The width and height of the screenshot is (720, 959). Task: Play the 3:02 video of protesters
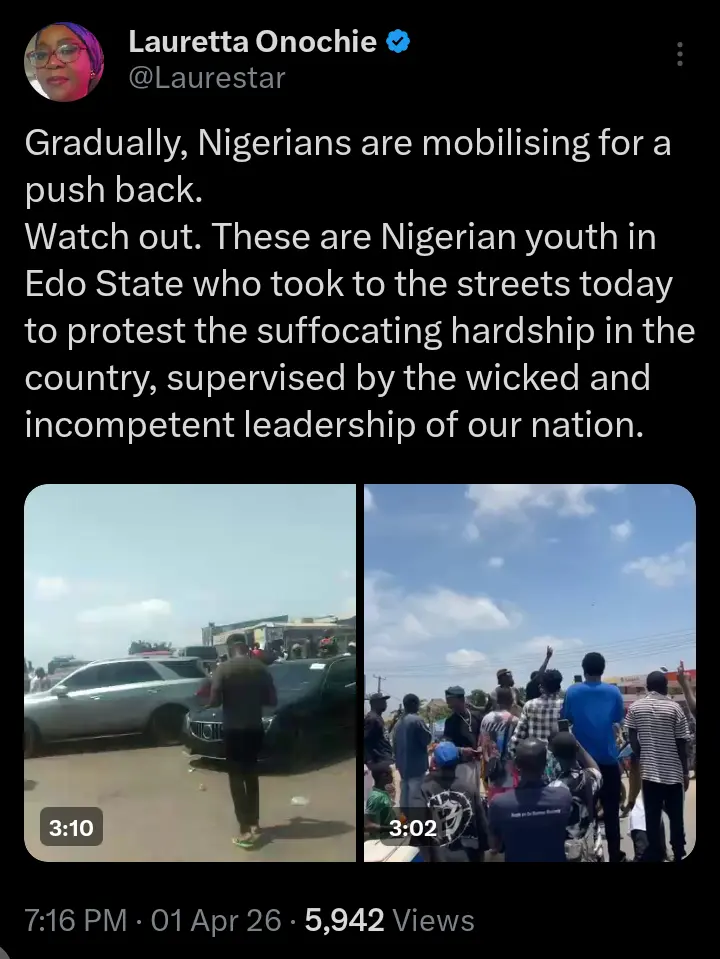pyautogui.click(x=530, y=672)
